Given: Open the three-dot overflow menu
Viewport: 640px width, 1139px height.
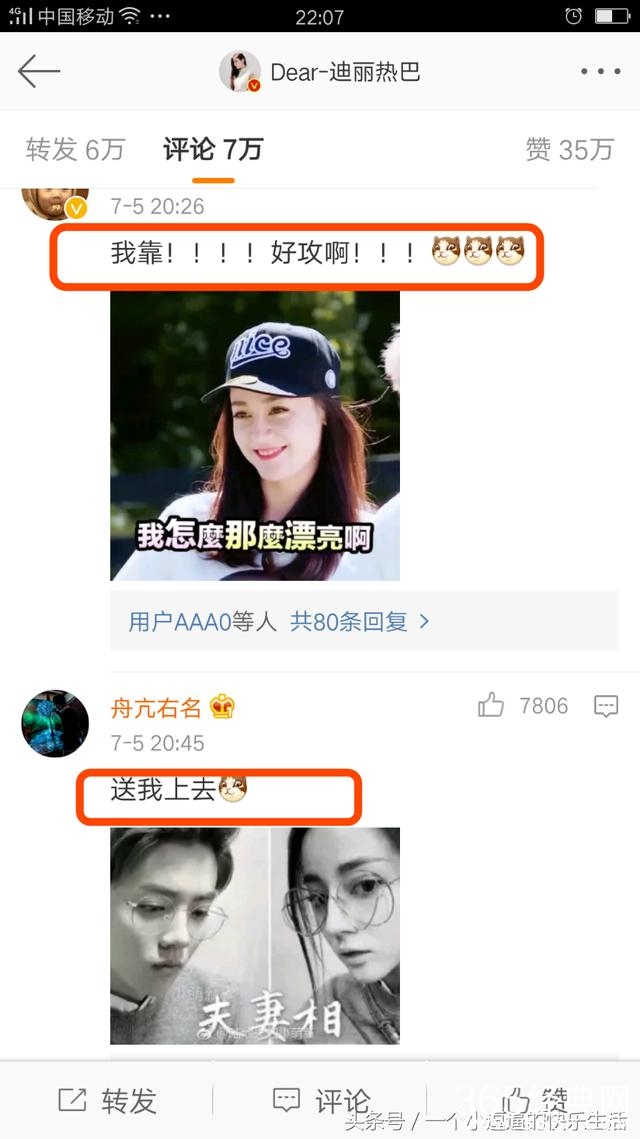Looking at the screenshot, I should click(600, 71).
